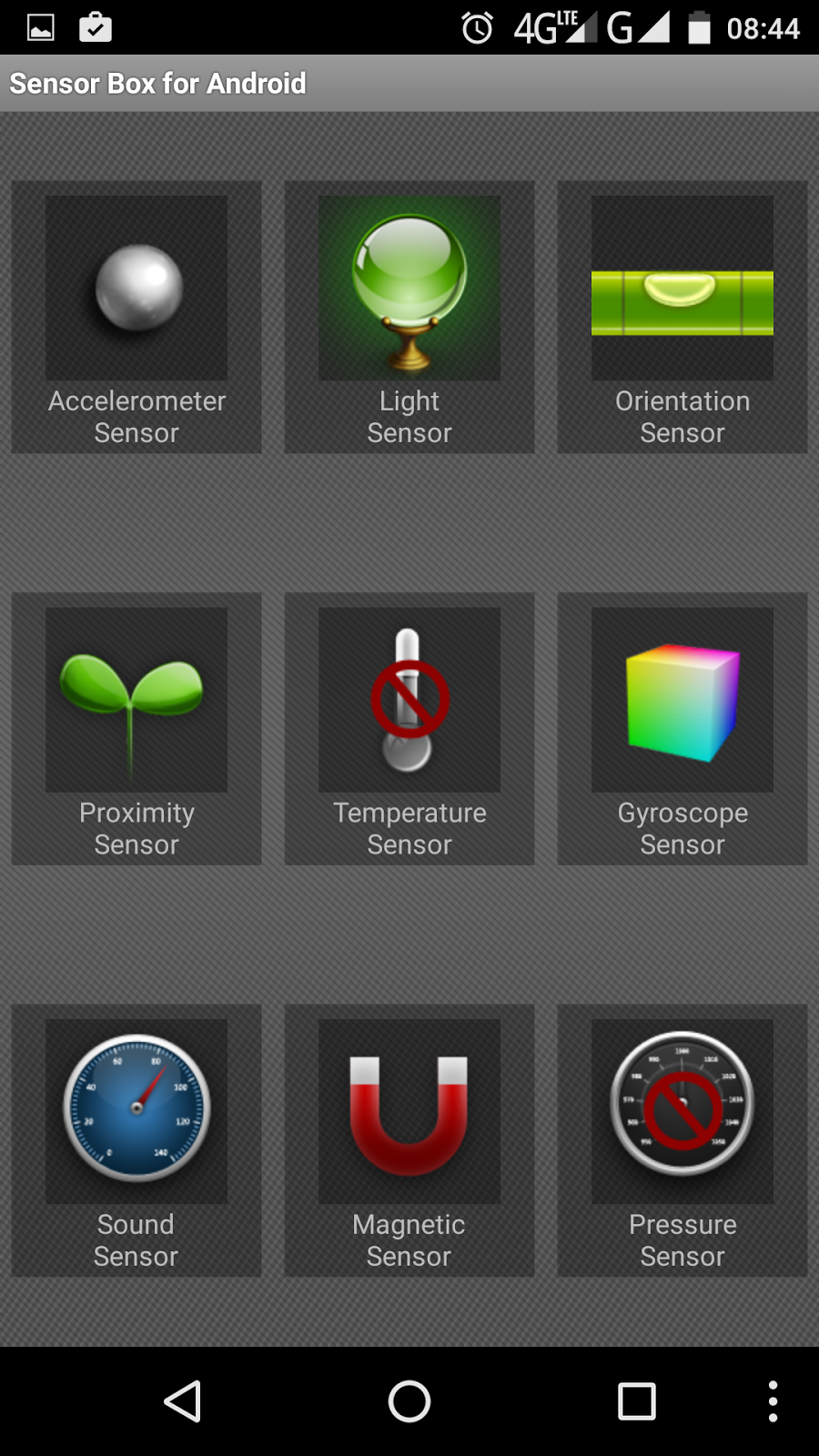
Task: Select the Light Sensor tile
Action: 409,317
